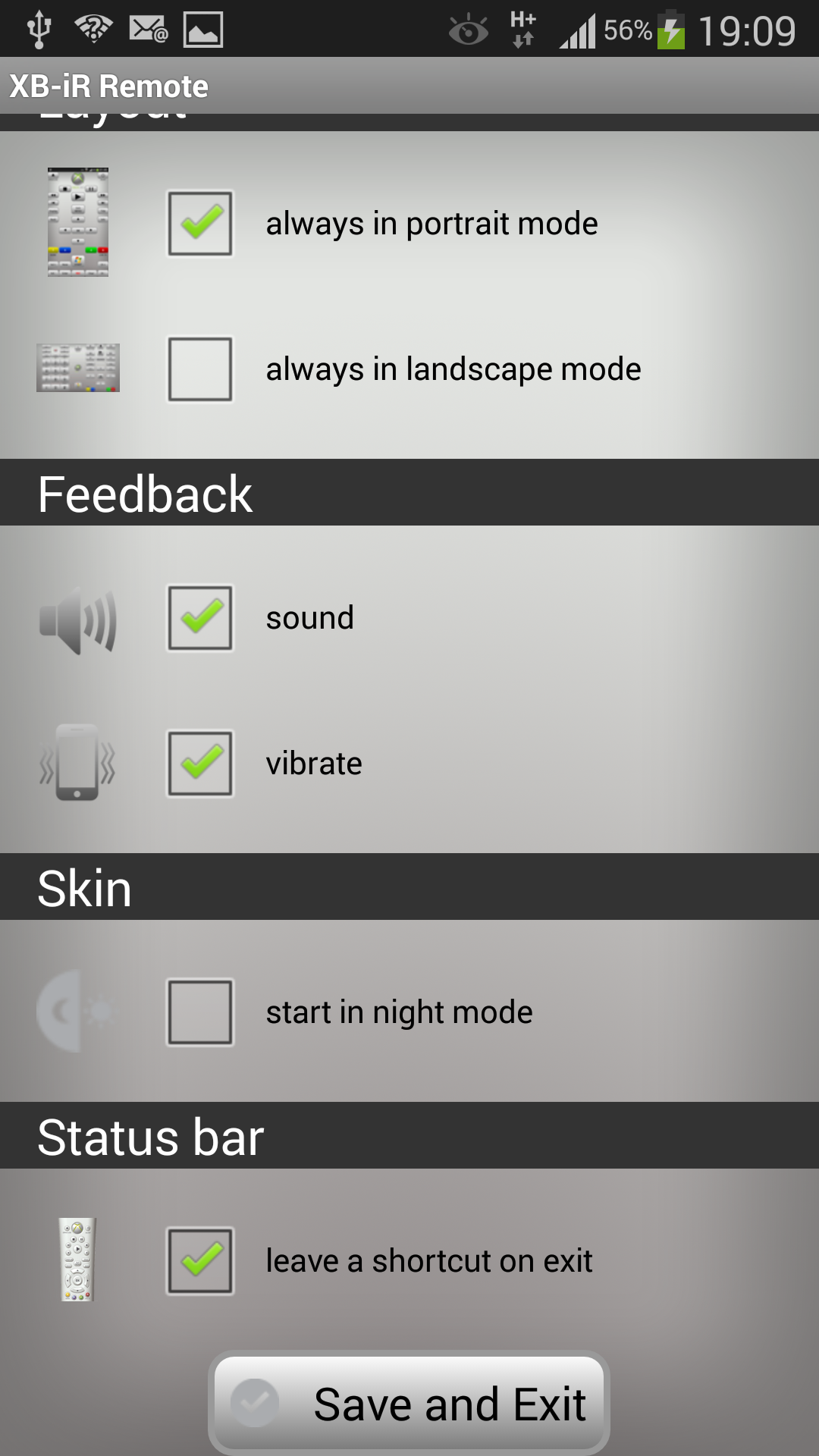
Task: Check start in night mode
Action: [x=200, y=1012]
